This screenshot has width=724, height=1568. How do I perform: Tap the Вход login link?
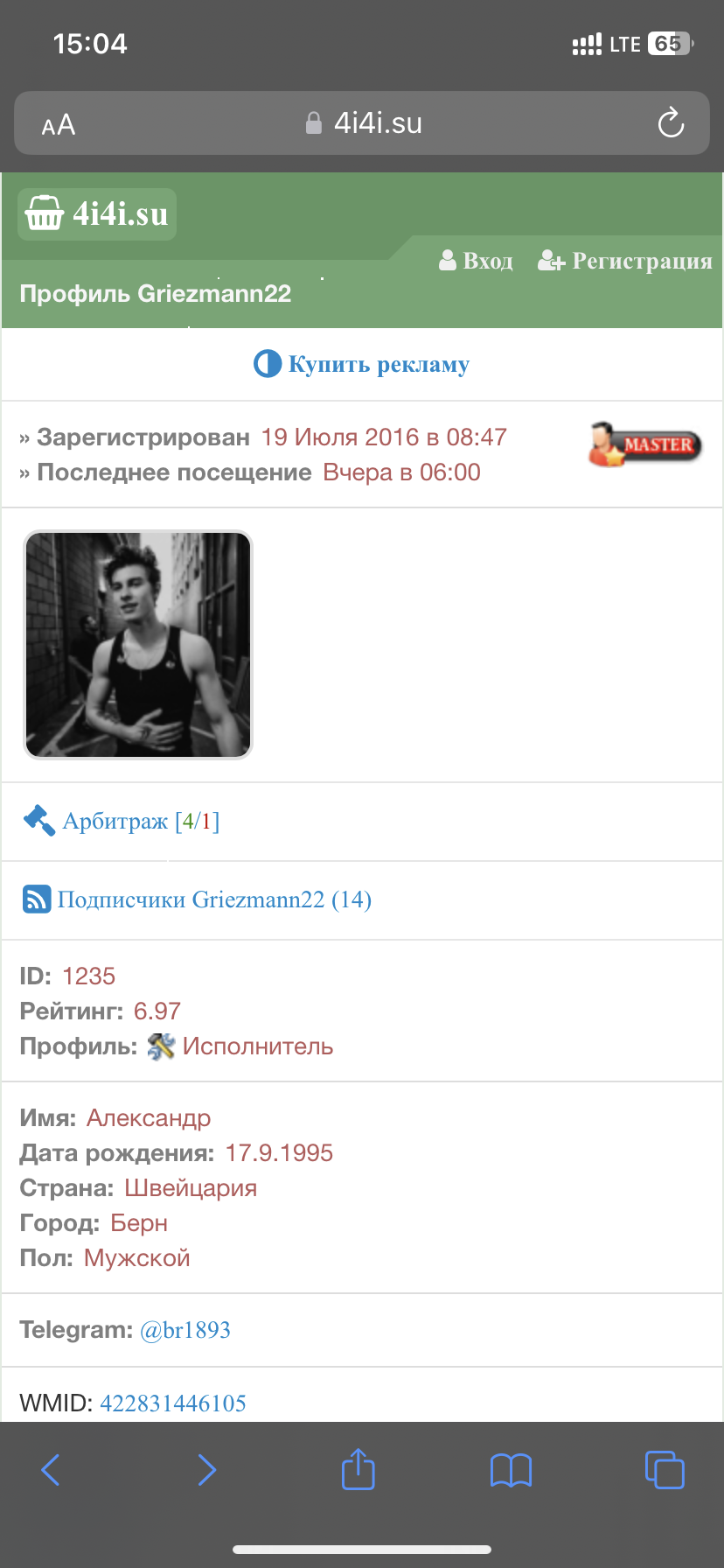477,261
